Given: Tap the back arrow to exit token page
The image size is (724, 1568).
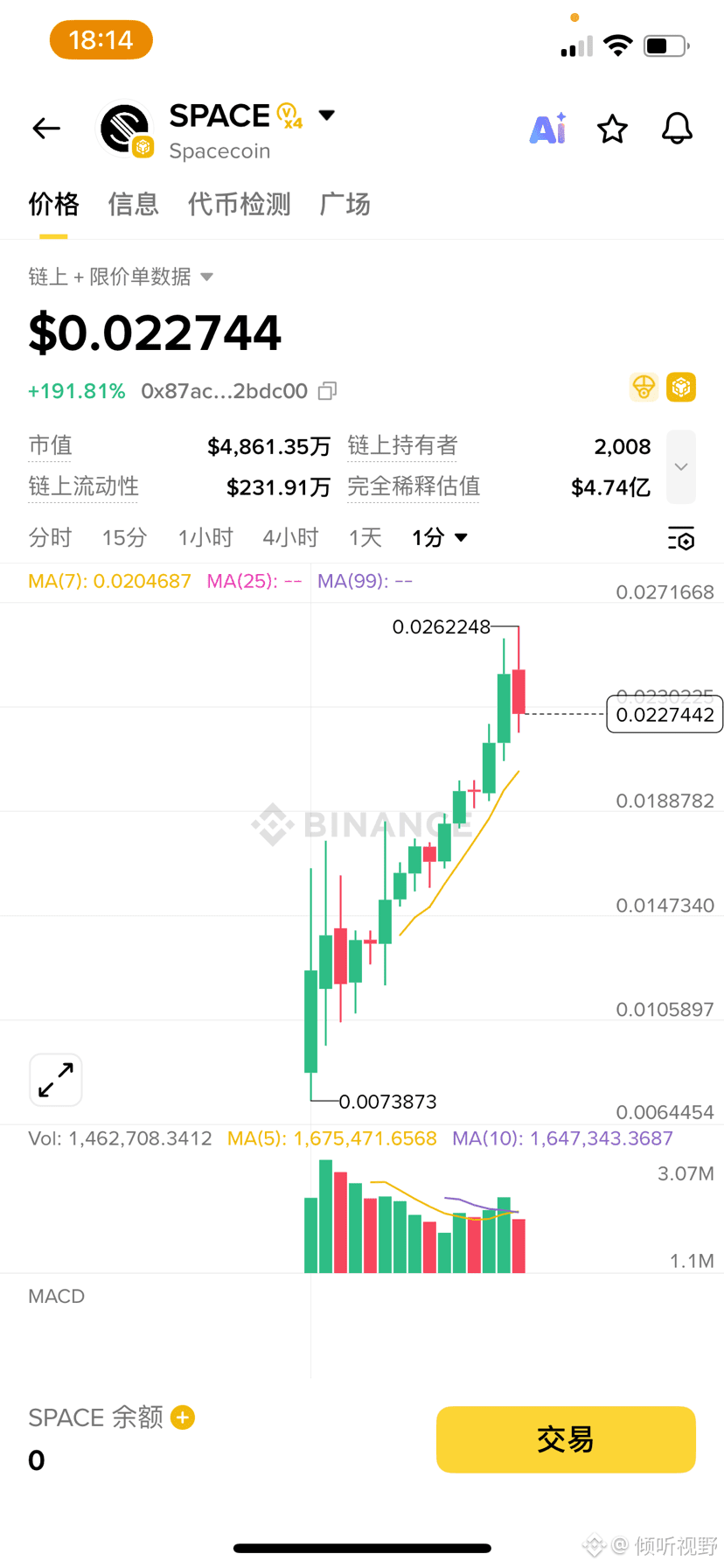Looking at the screenshot, I should point(45,128).
